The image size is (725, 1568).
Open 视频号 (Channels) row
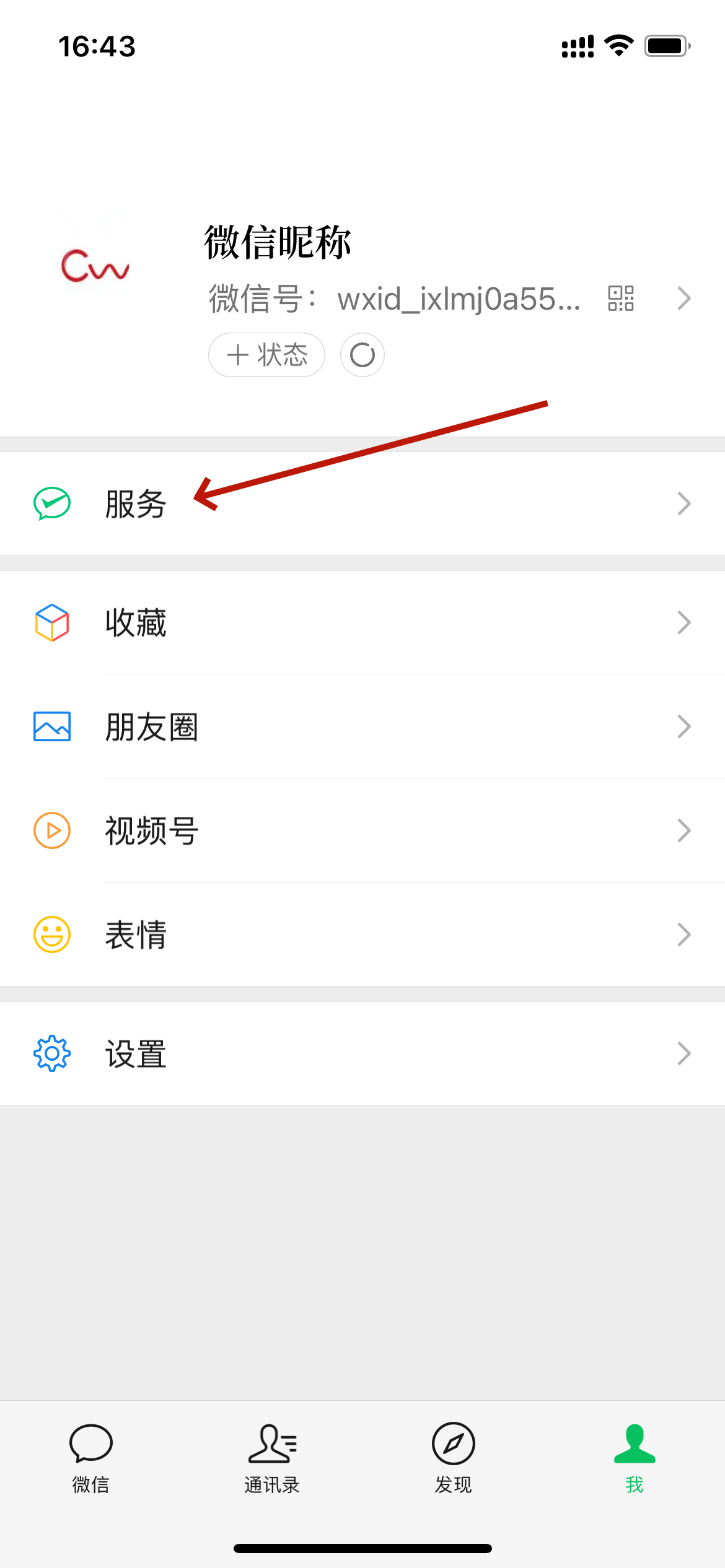tap(362, 830)
